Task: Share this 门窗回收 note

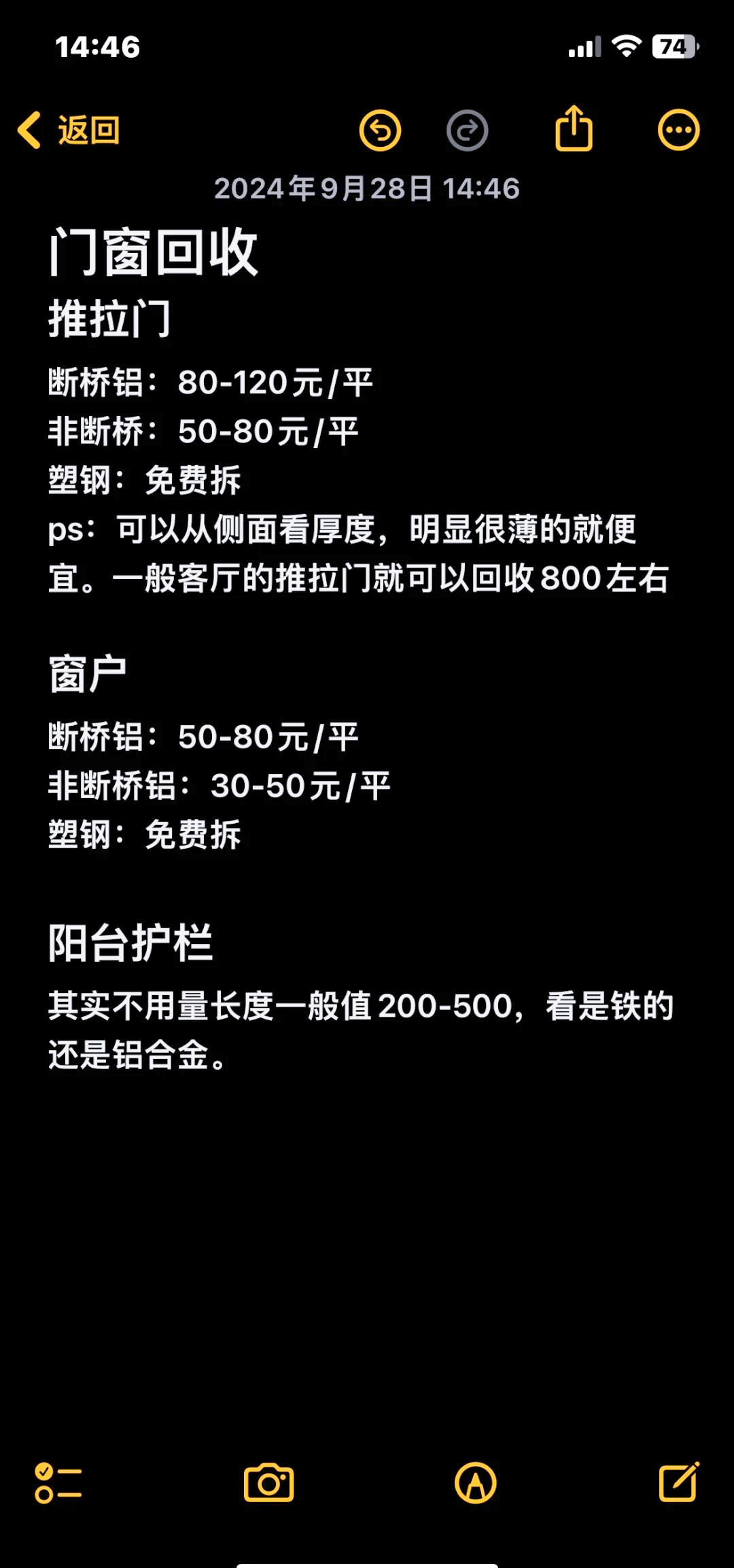Action: point(574,128)
